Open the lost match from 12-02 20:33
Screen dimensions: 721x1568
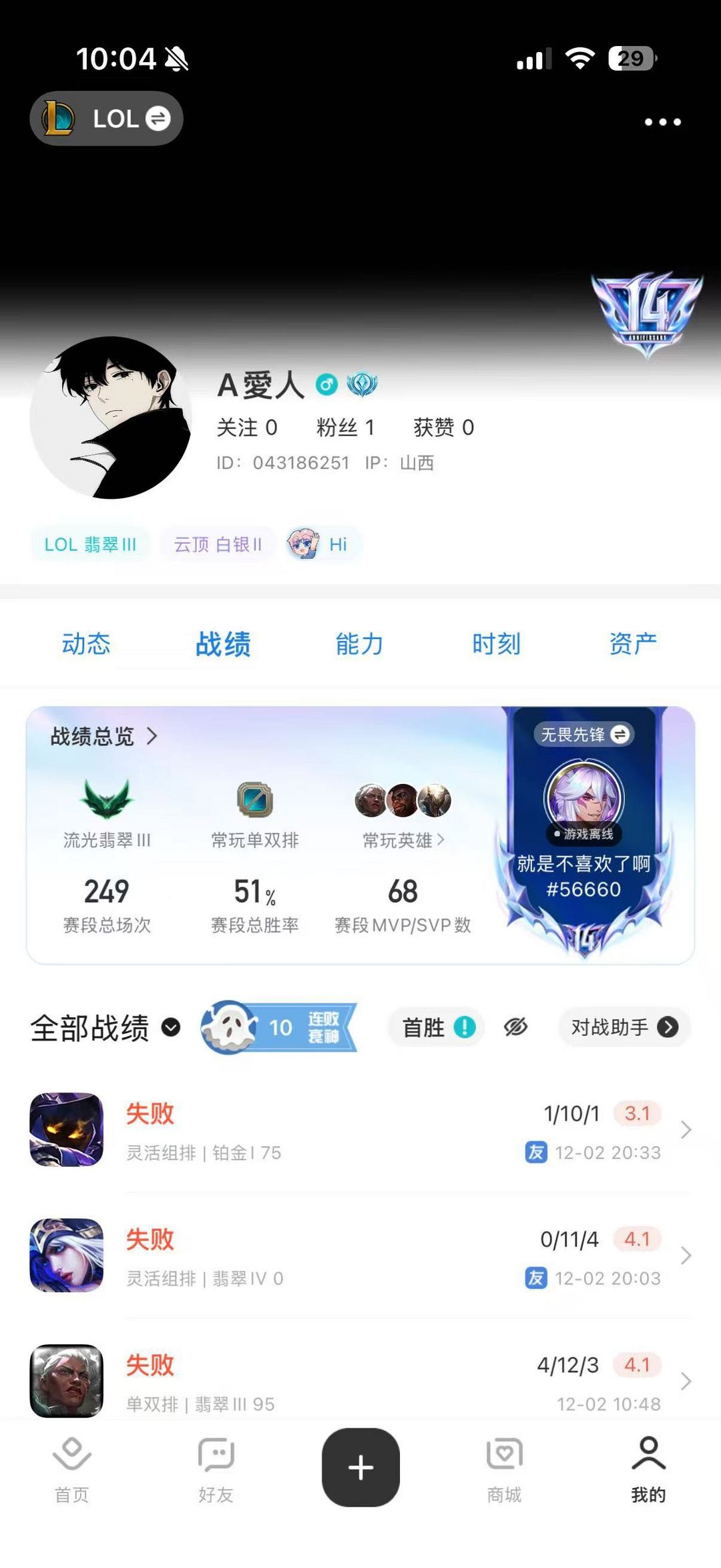(x=360, y=1130)
